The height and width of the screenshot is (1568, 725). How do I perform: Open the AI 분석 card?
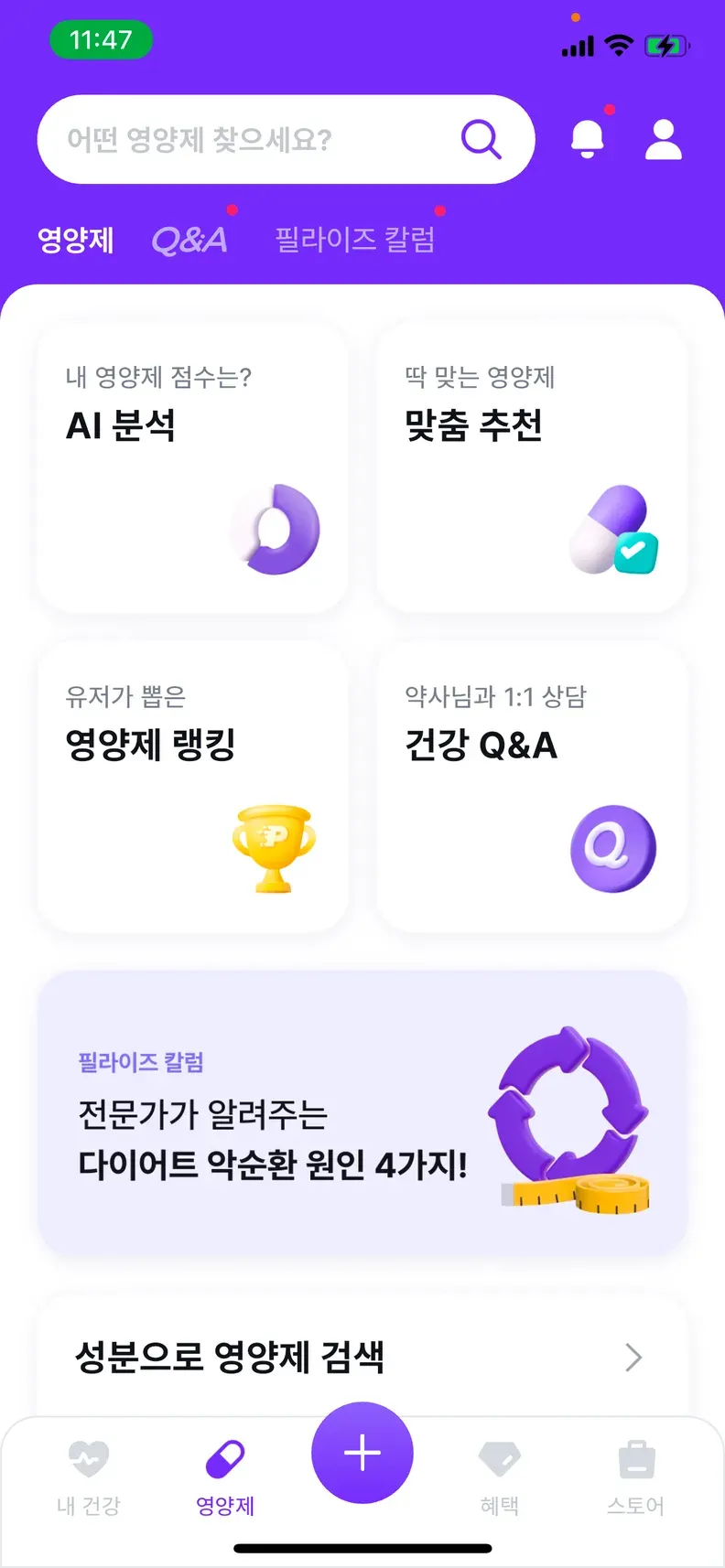pos(192,467)
